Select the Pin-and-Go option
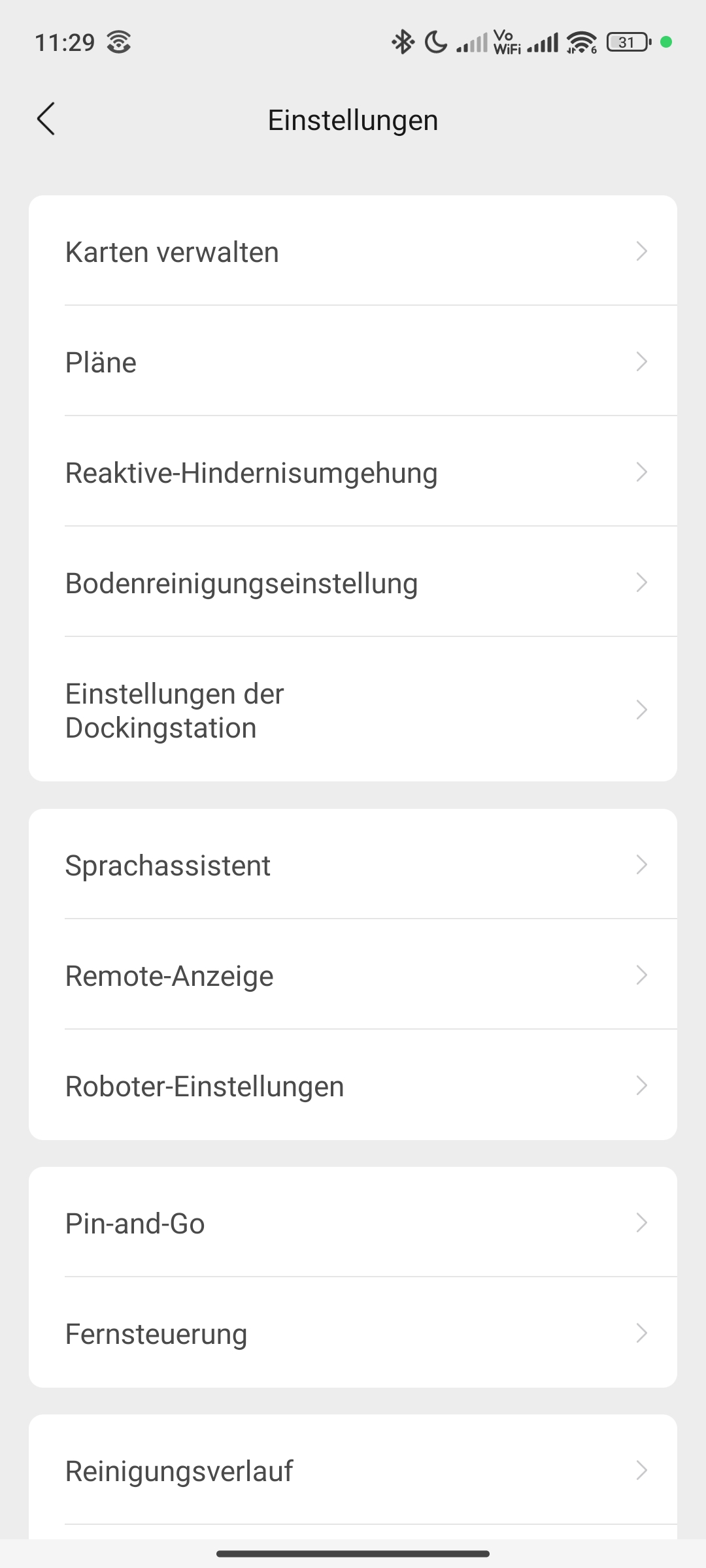706x1568 pixels. [353, 1222]
